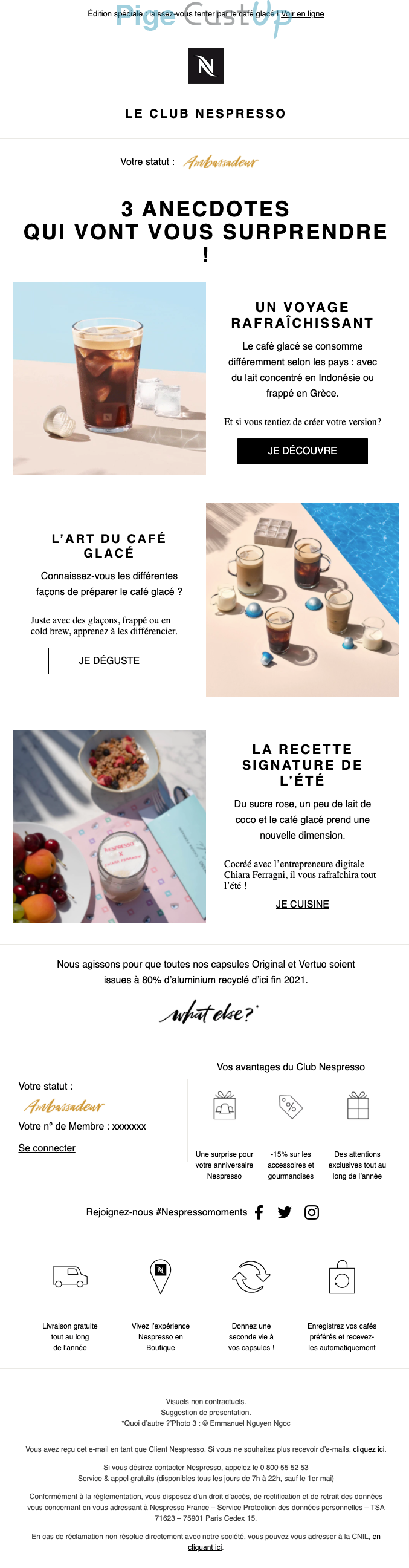Open the CNIL en cliquant ici link
The image size is (409, 1568).
[x=205, y=1547]
